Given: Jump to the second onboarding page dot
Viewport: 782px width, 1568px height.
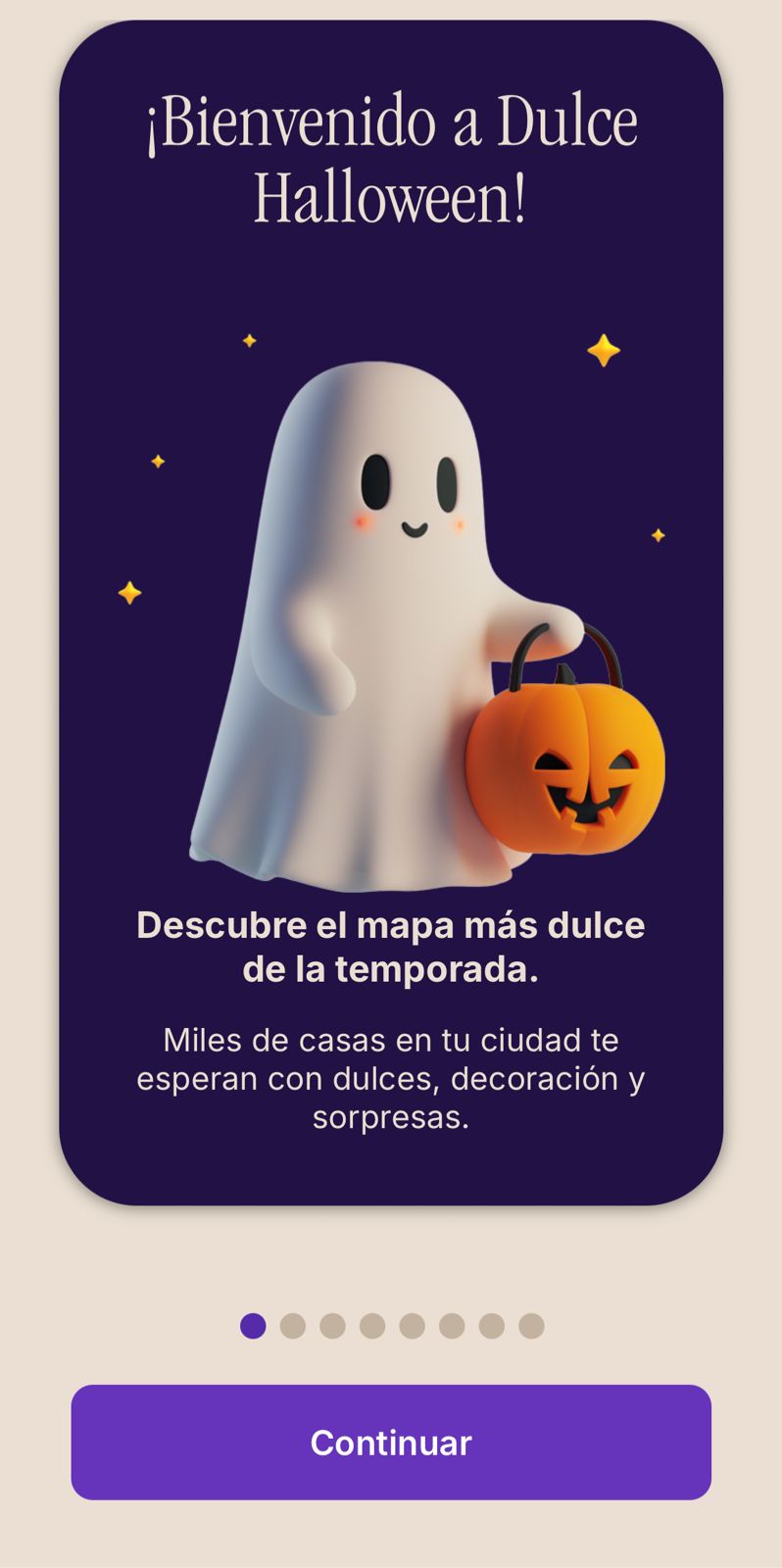Looking at the screenshot, I should (x=293, y=1326).
